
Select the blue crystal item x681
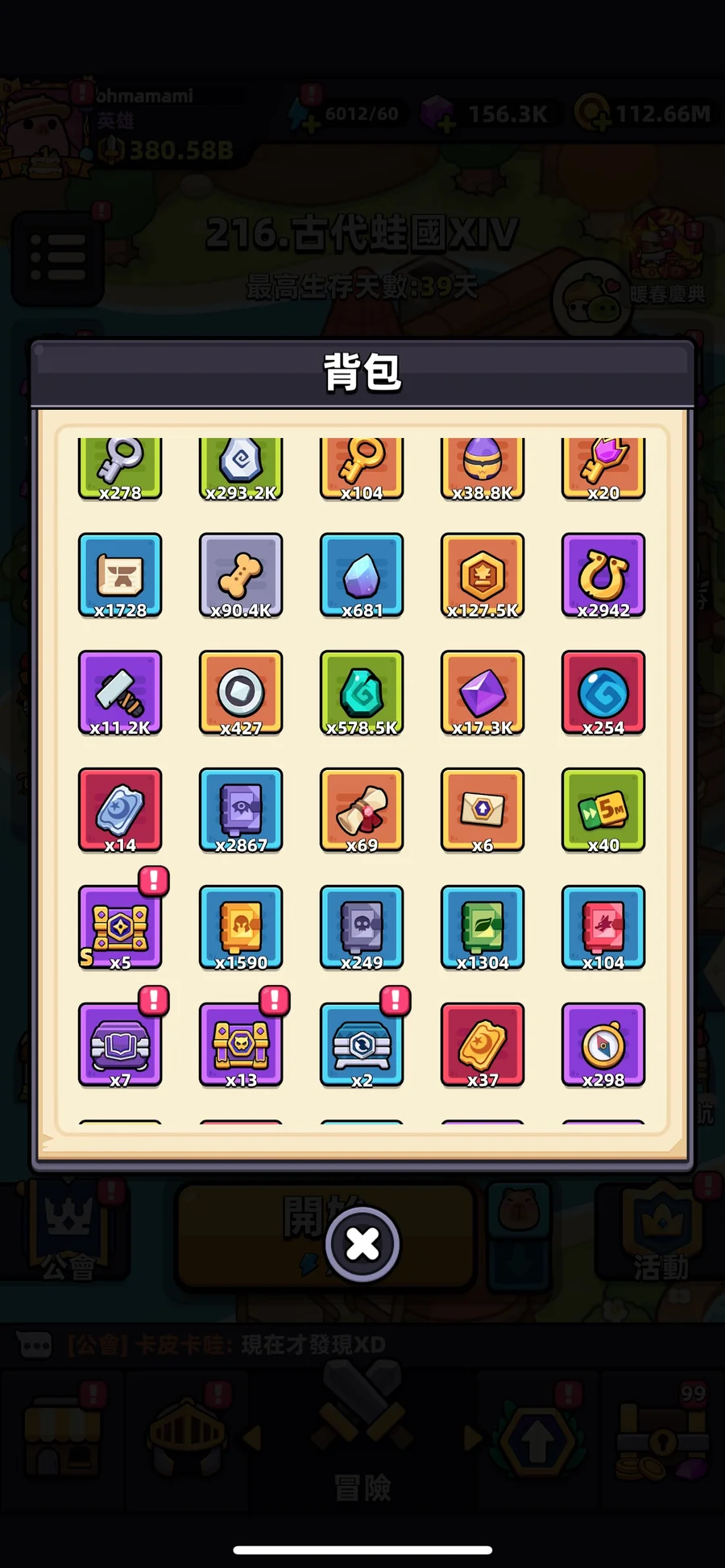[x=362, y=575]
